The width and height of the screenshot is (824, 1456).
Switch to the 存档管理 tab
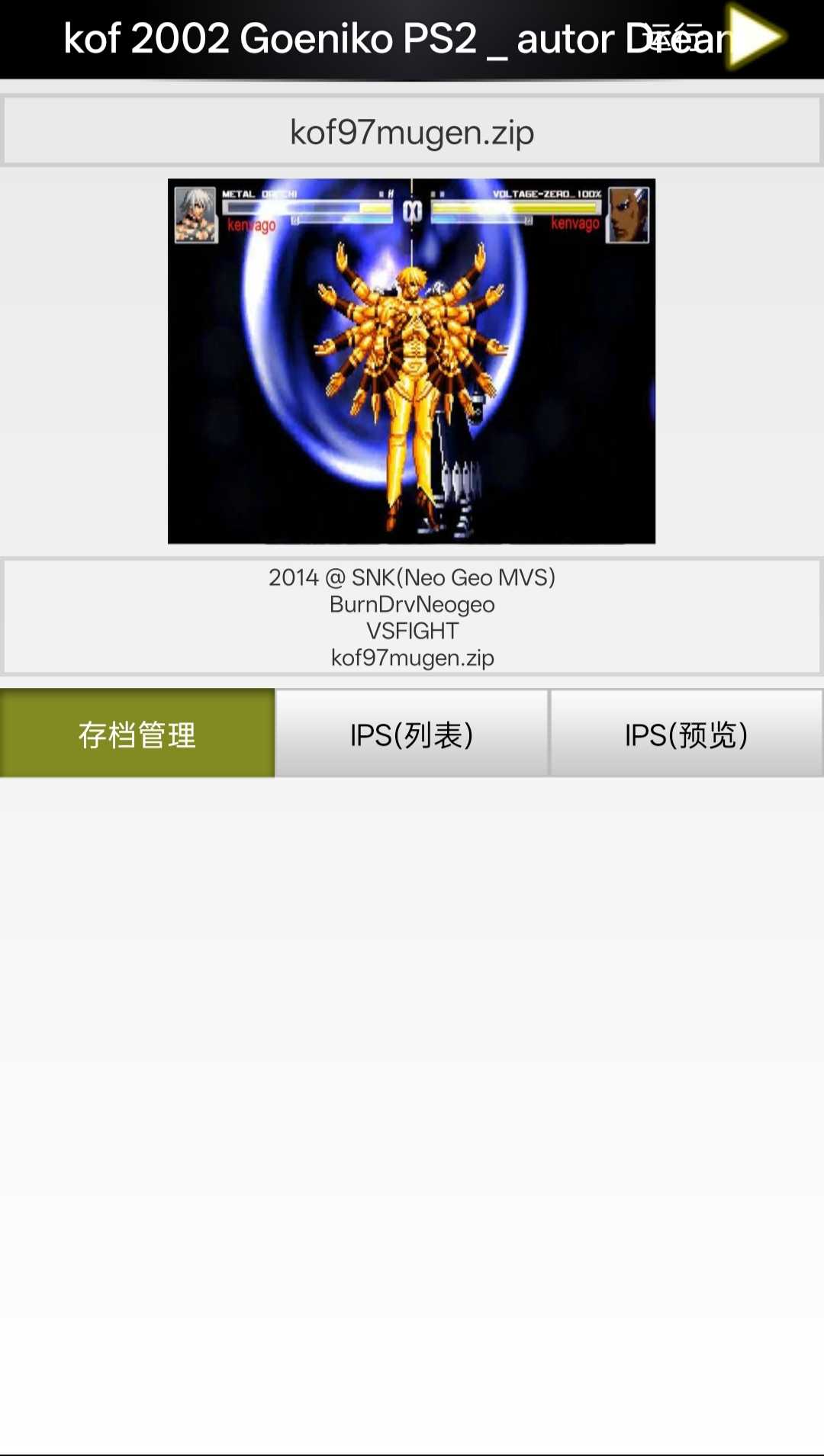pos(137,734)
